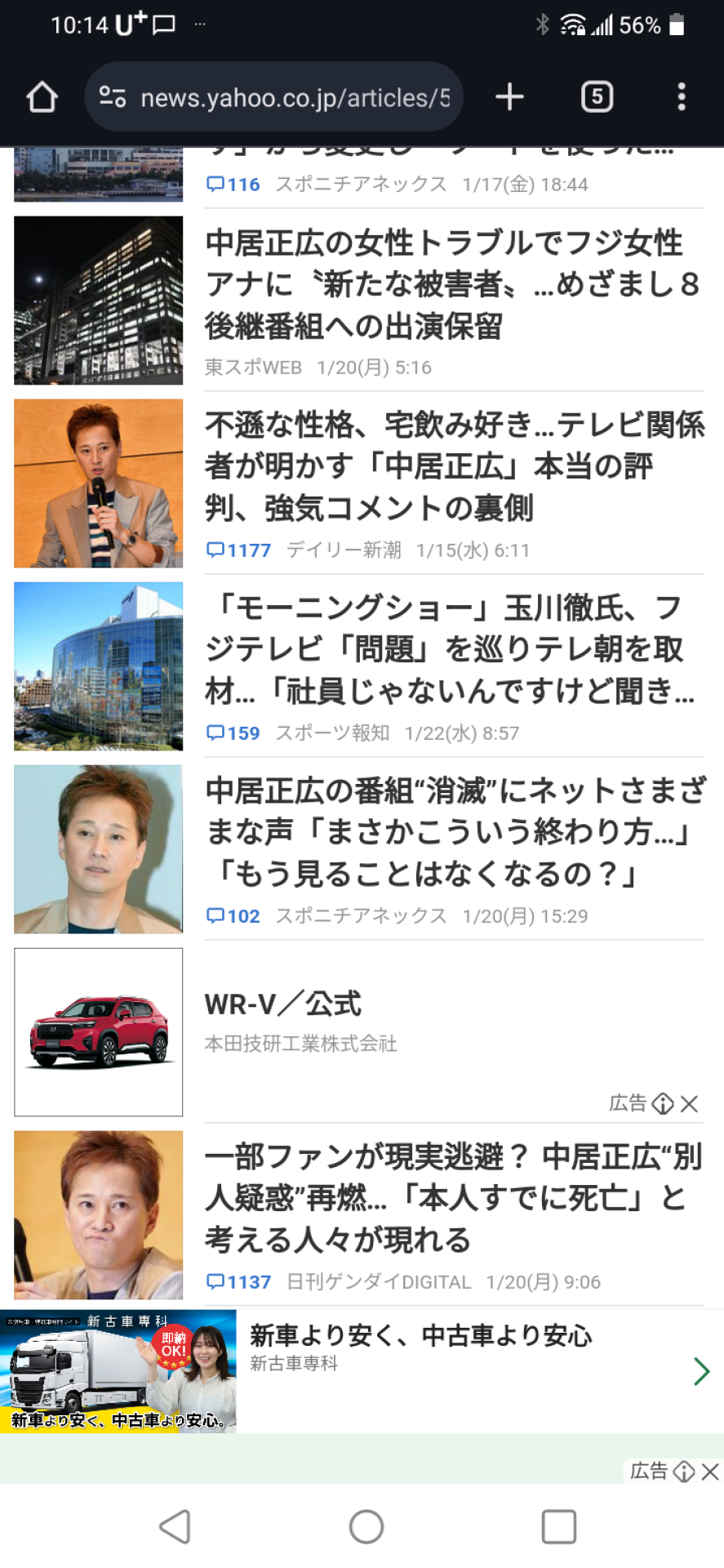Show ad info for the WR-V ad
The height and width of the screenshot is (1568, 724).
(663, 1104)
